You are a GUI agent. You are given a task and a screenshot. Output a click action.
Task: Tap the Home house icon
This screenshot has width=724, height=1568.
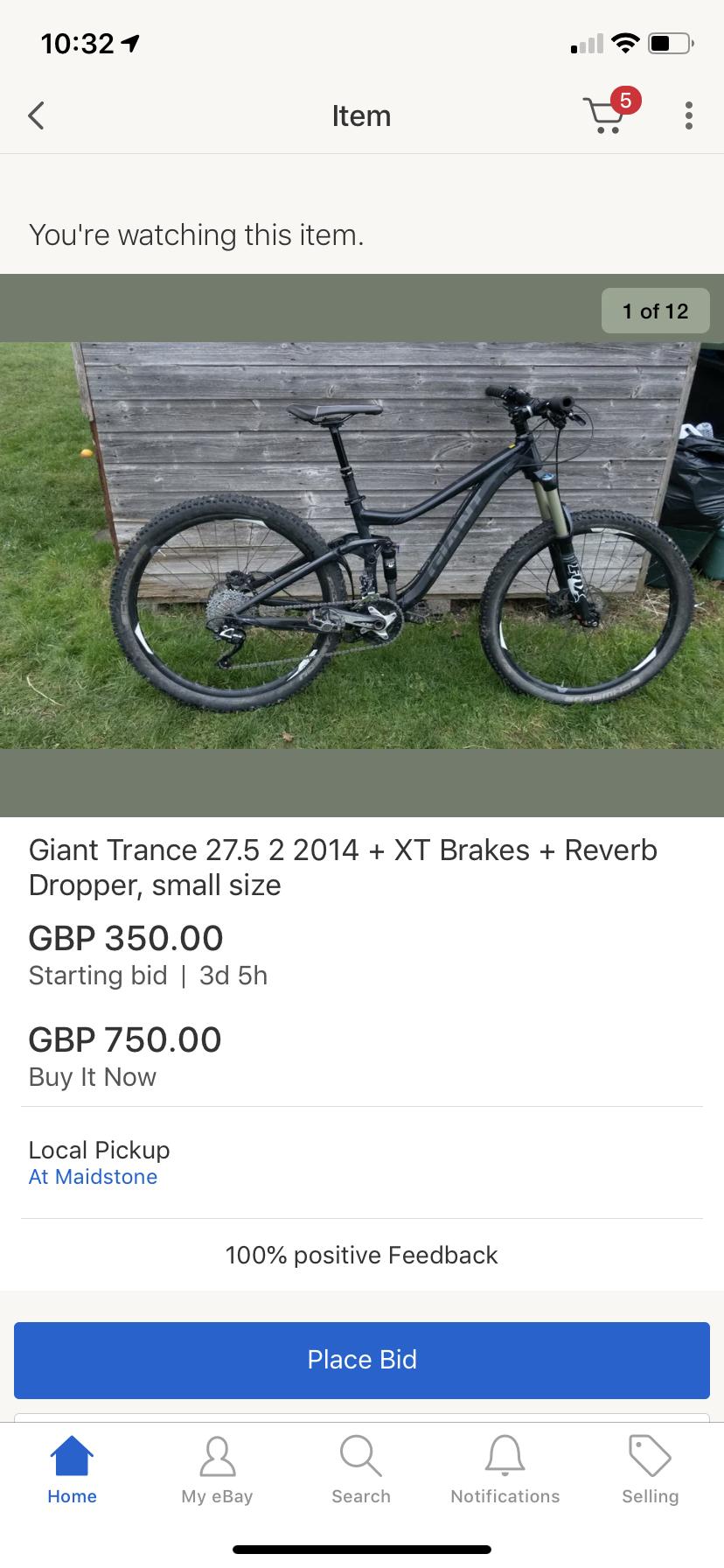point(72,1453)
